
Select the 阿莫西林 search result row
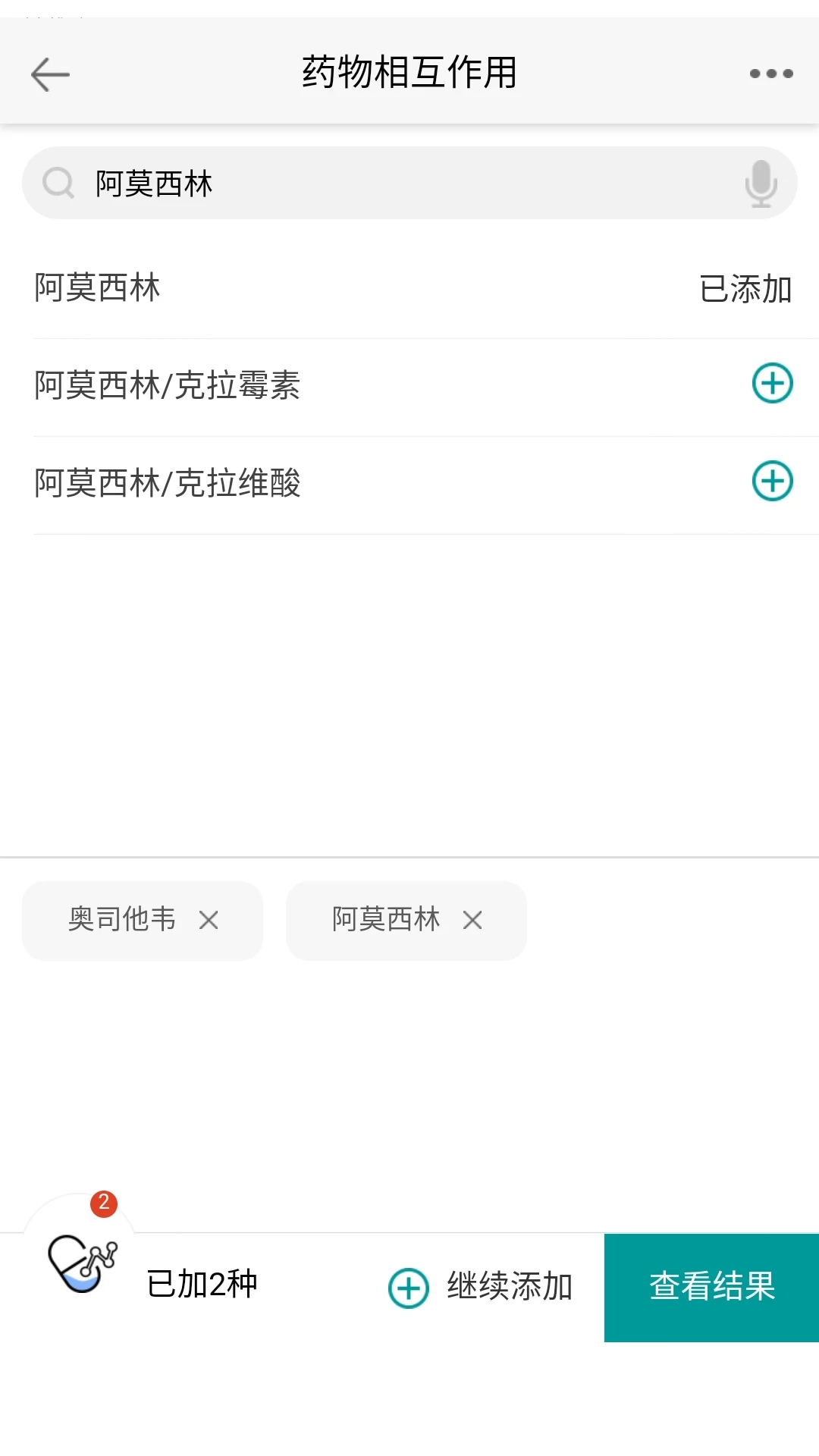(303, 288)
